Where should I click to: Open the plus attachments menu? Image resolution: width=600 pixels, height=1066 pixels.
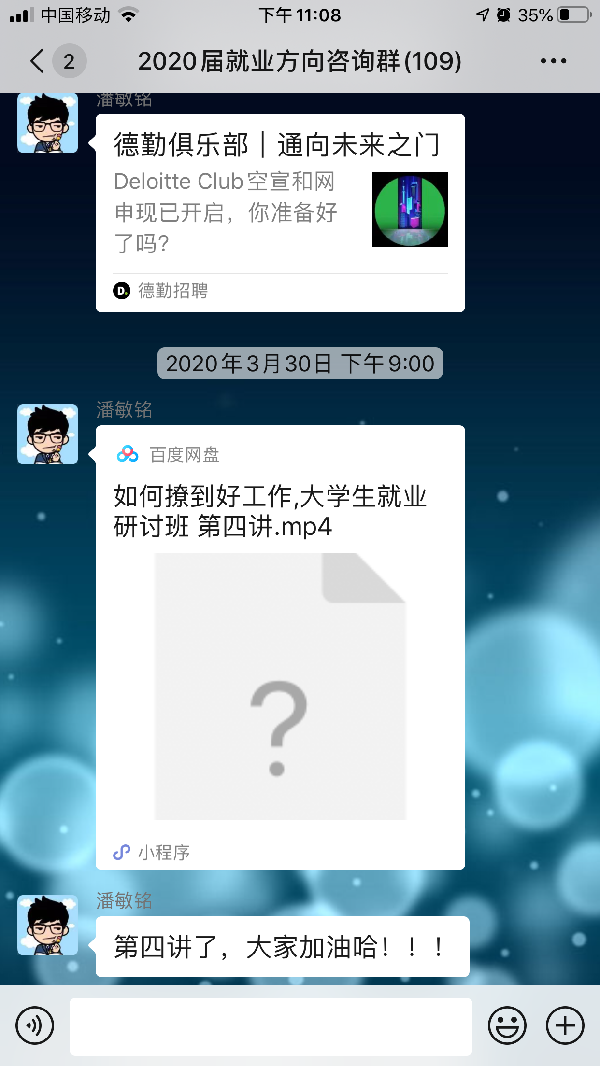pos(565,1025)
